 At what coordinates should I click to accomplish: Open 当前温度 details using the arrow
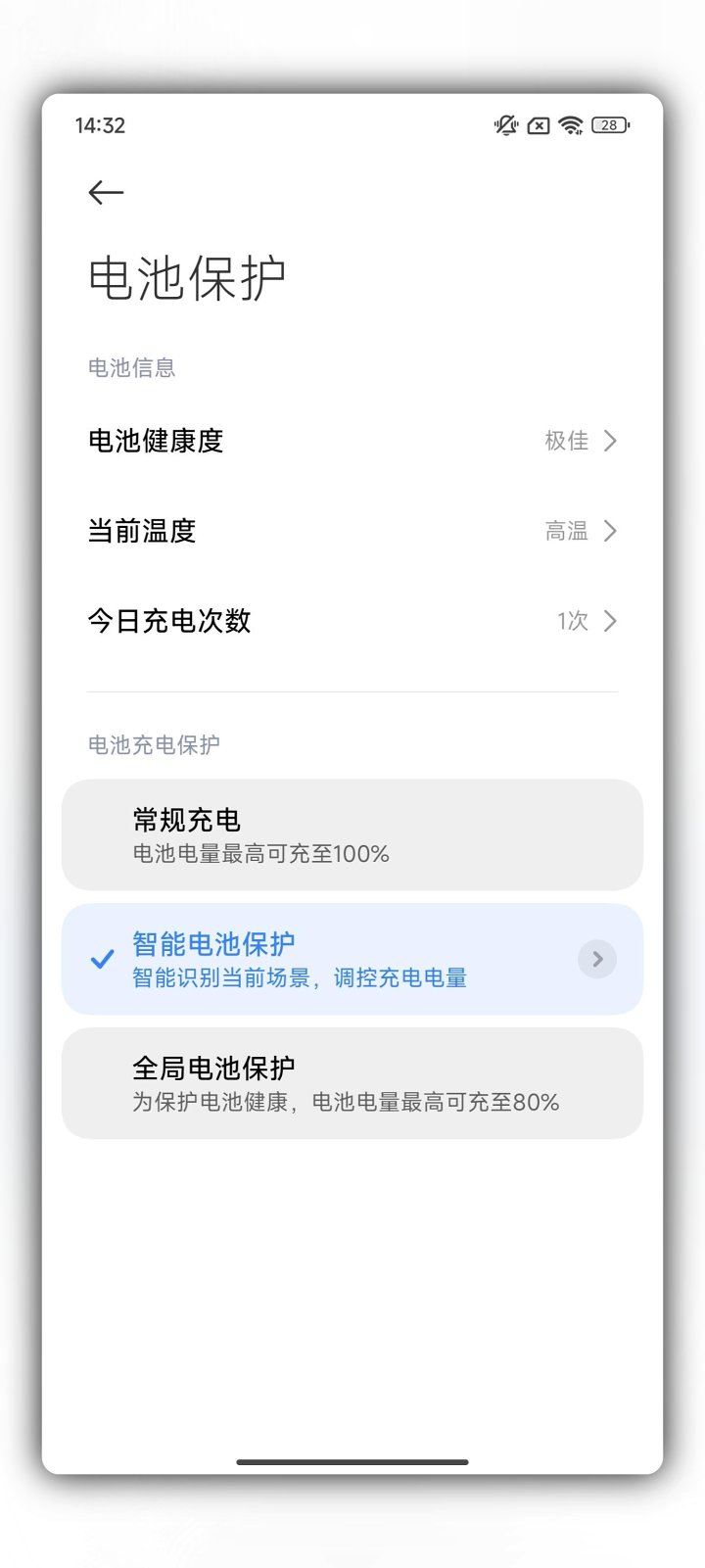point(610,531)
